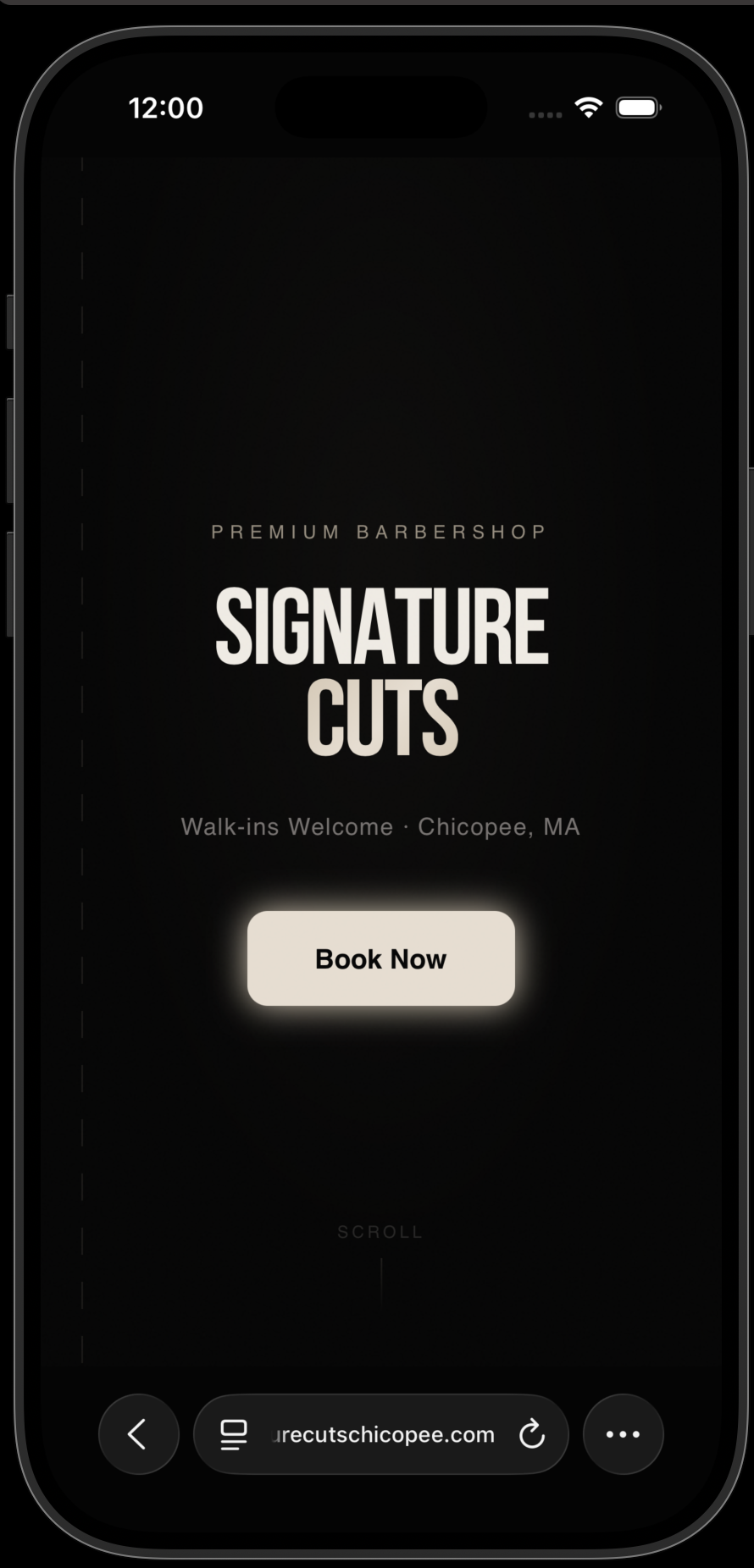
Task: Tap the Wi-Fi icon in status bar
Action: (x=588, y=108)
